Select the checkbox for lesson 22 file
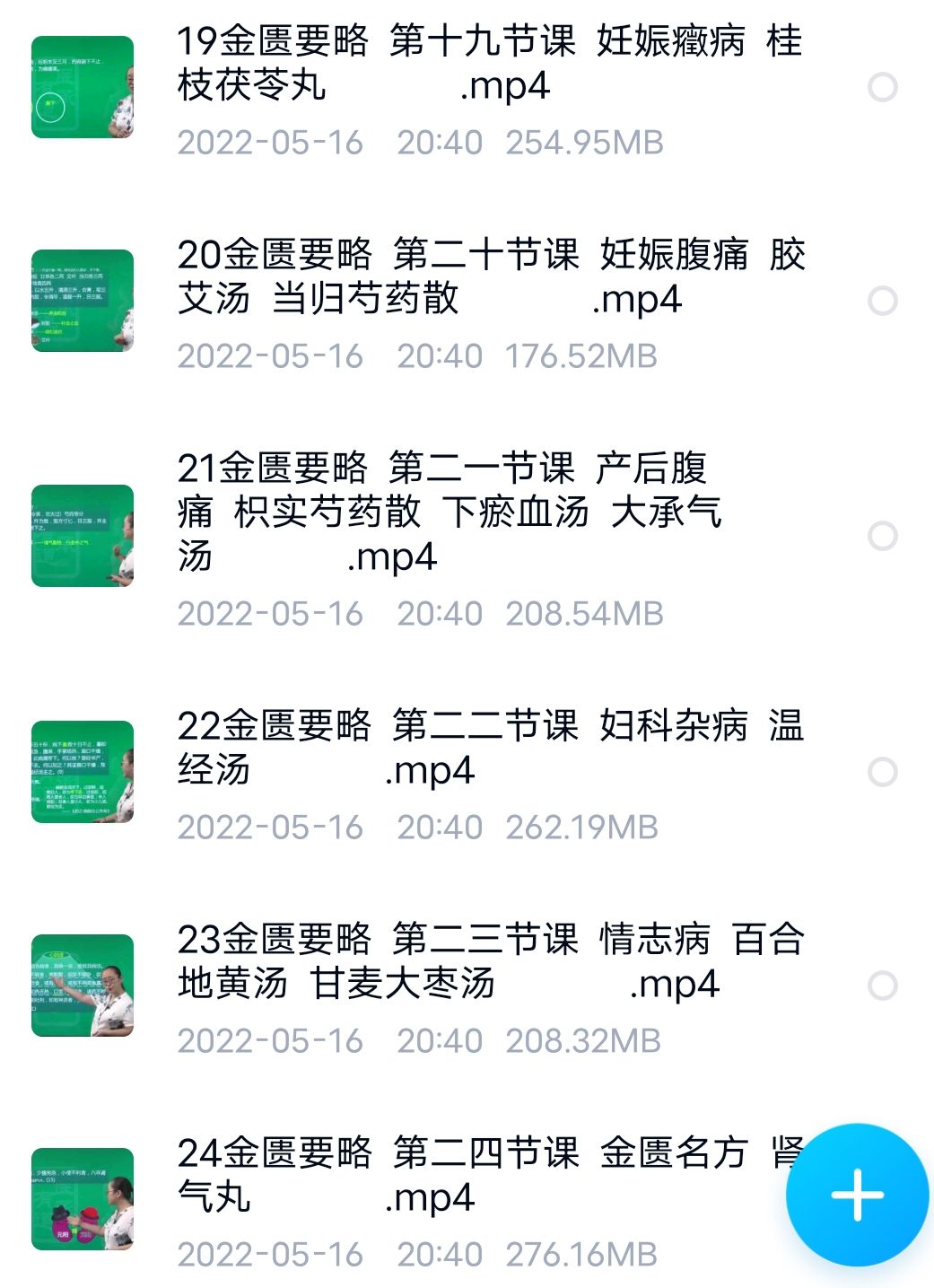Viewport: 934px width, 1288px height. tap(883, 771)
